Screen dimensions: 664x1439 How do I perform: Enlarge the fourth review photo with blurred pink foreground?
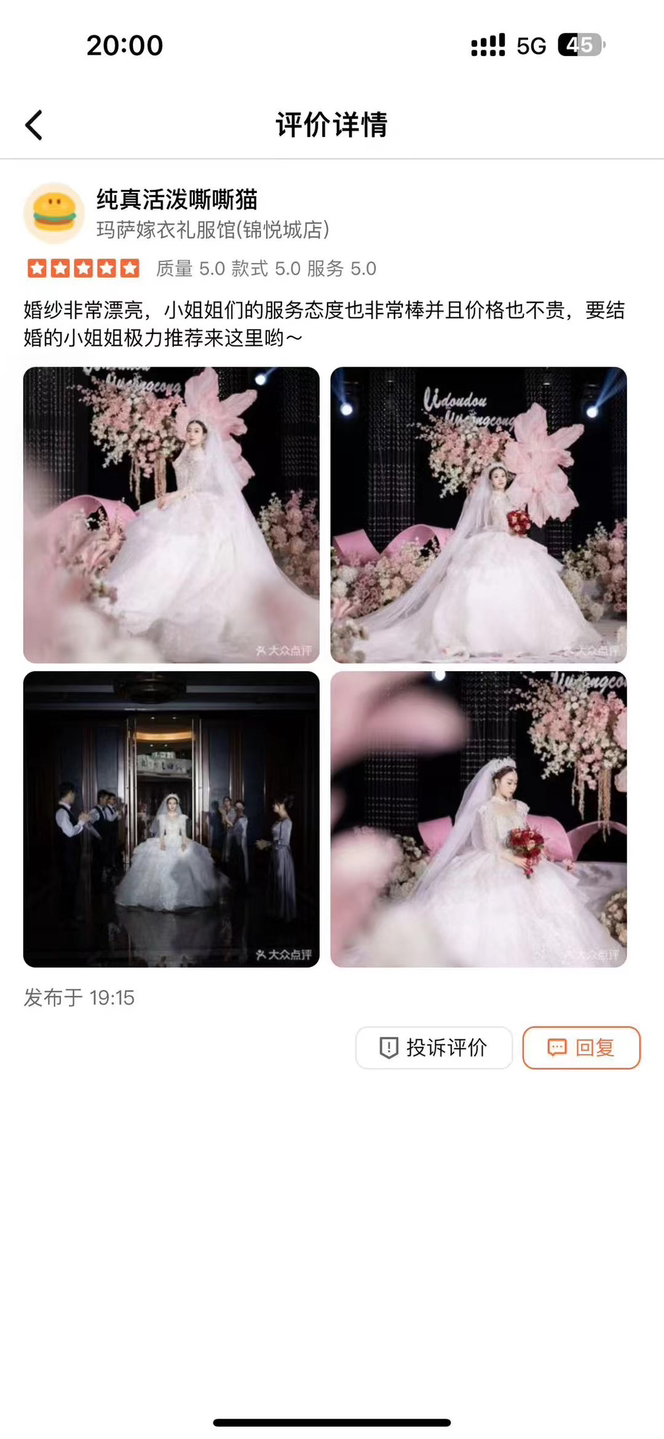pos(479,819)
